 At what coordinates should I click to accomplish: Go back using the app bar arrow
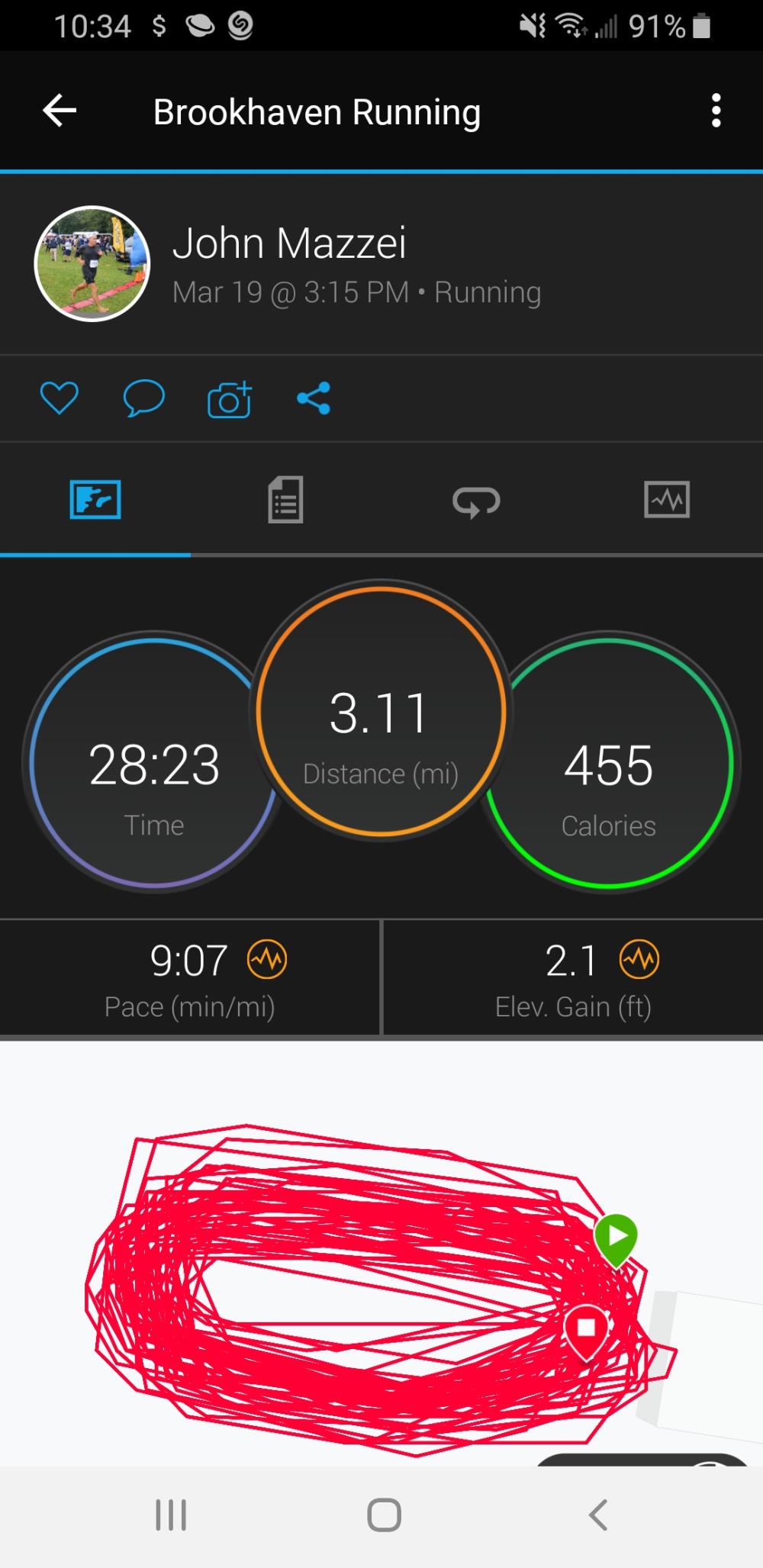60,111
